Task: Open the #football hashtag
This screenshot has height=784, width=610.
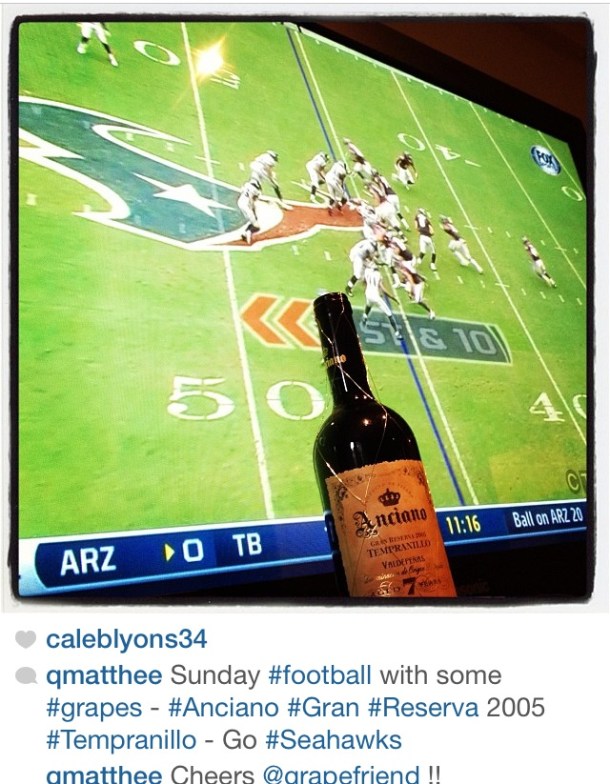Action: point(319,675)
